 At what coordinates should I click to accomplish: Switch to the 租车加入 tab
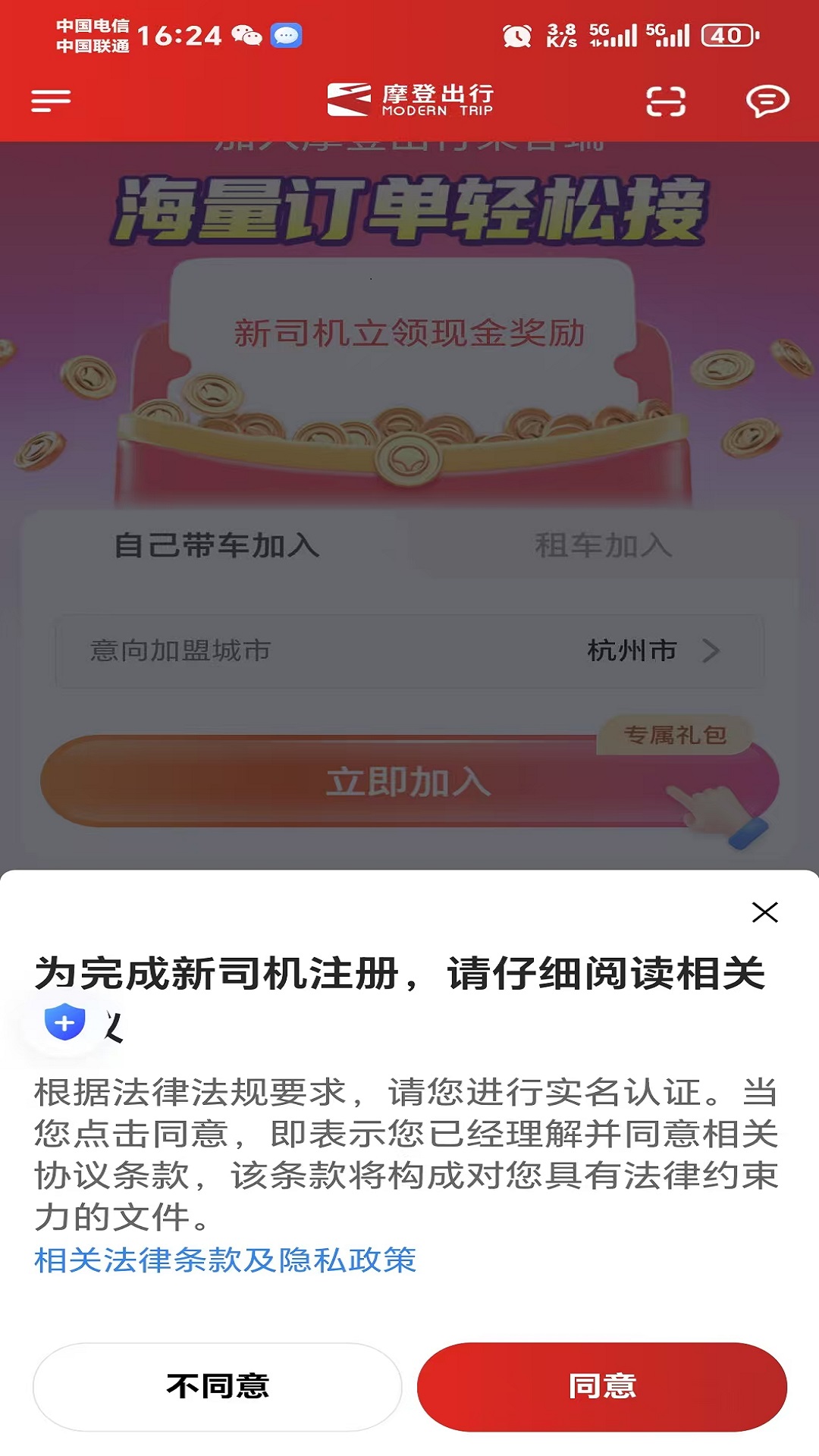coord(603,544)
